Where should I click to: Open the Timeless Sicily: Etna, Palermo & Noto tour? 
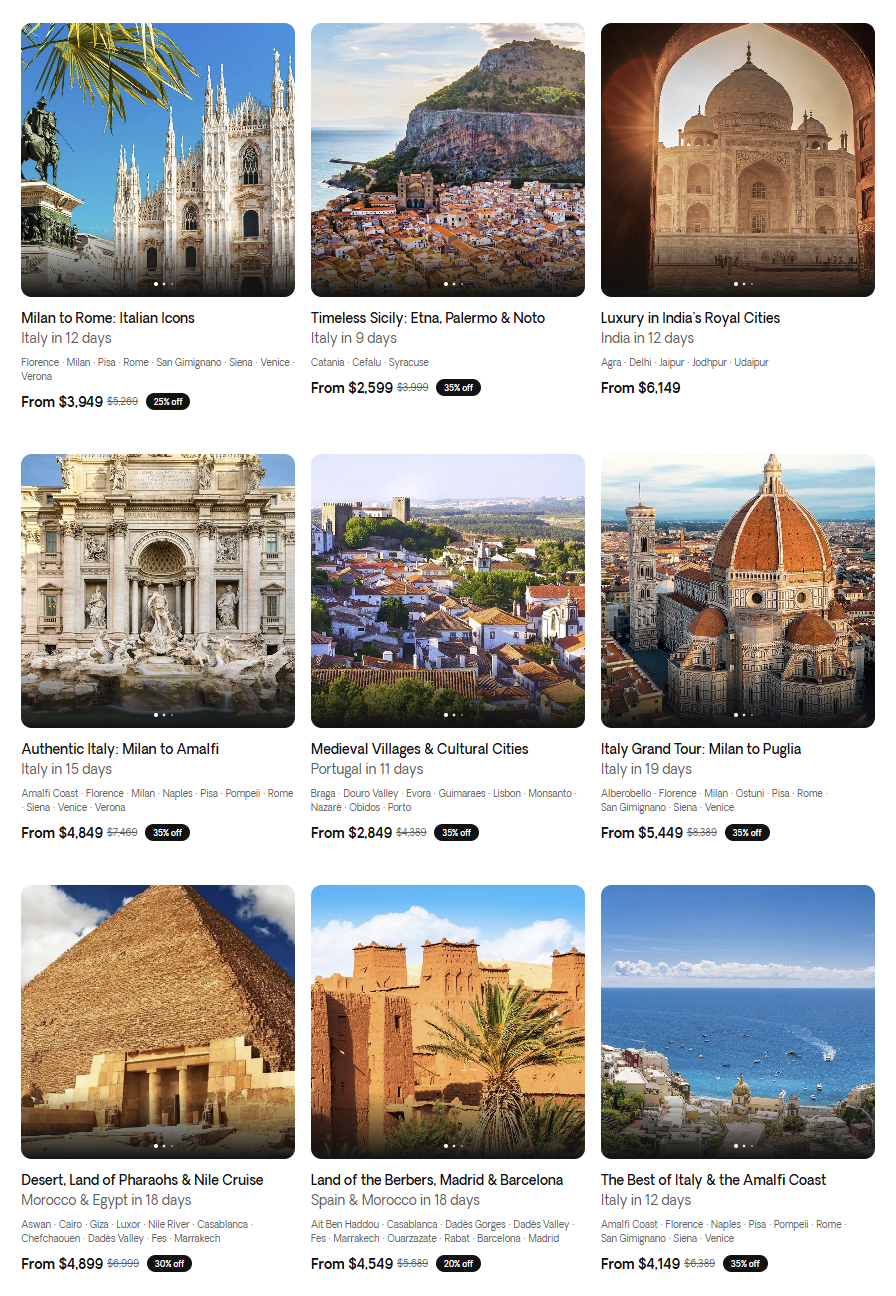[x=428, y=318]
